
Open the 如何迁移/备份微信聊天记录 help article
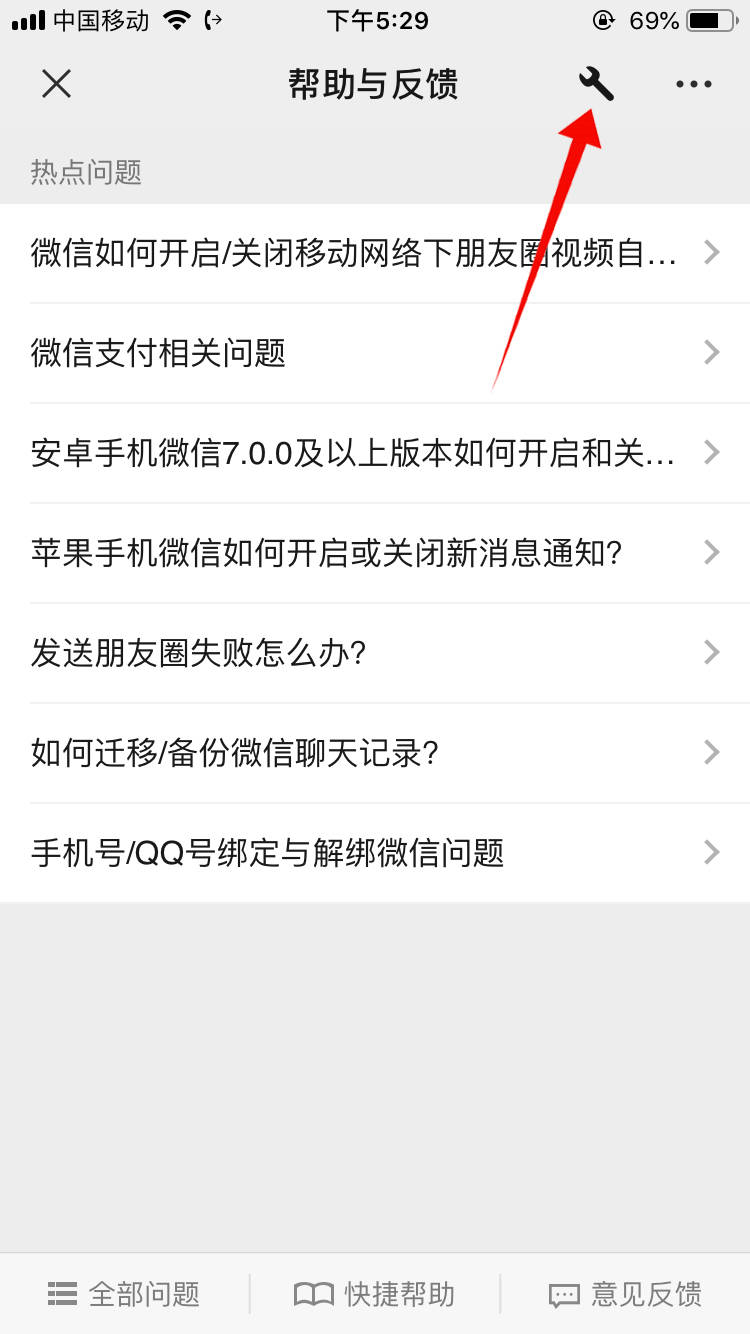point(375,752)
